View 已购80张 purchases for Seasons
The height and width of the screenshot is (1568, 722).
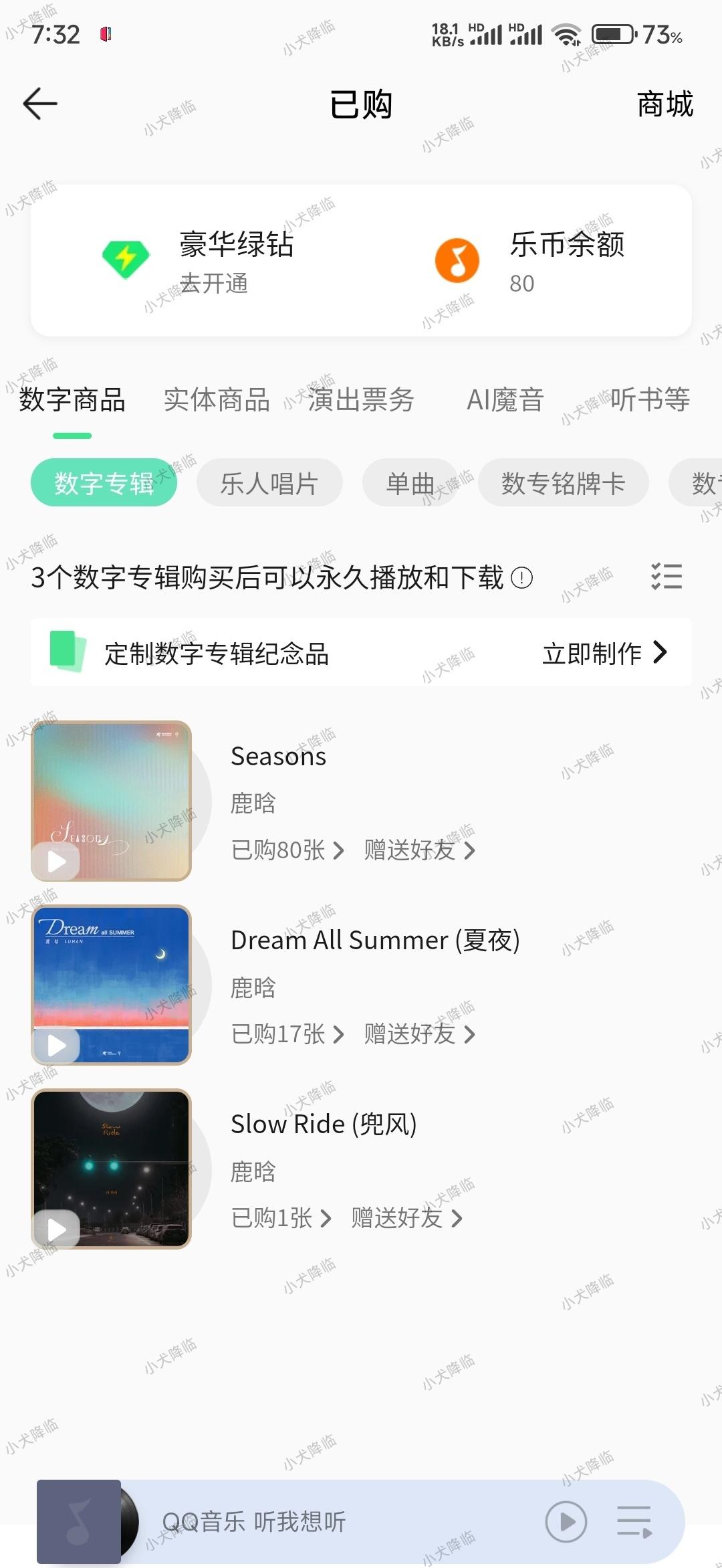287,850
